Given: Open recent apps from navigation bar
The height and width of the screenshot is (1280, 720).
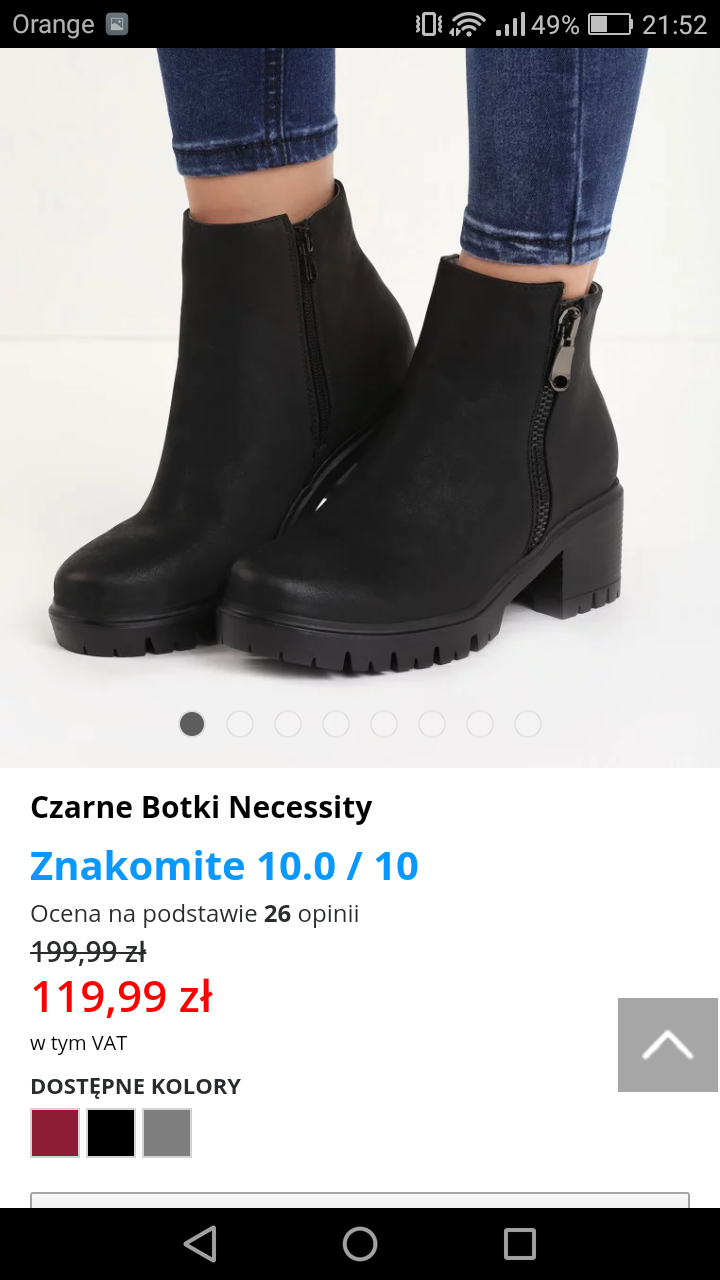Looking at the screenshot, I should [520, 1244].
